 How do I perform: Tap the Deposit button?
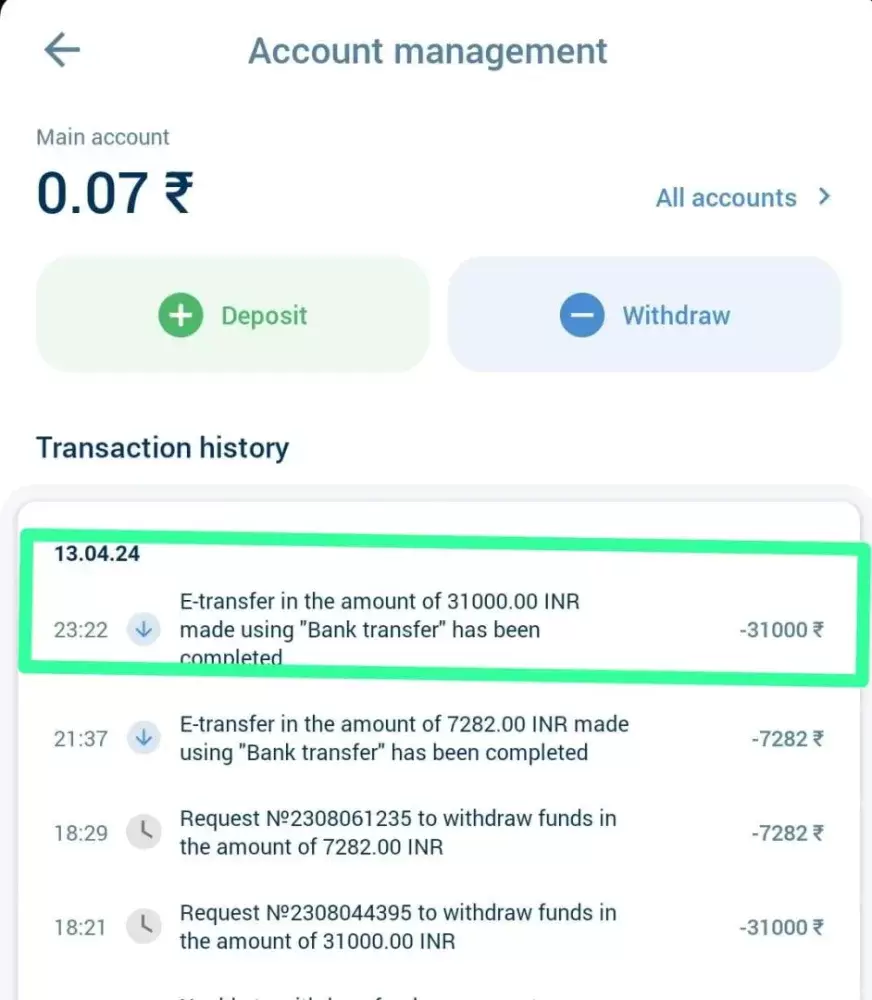(233, 316)
